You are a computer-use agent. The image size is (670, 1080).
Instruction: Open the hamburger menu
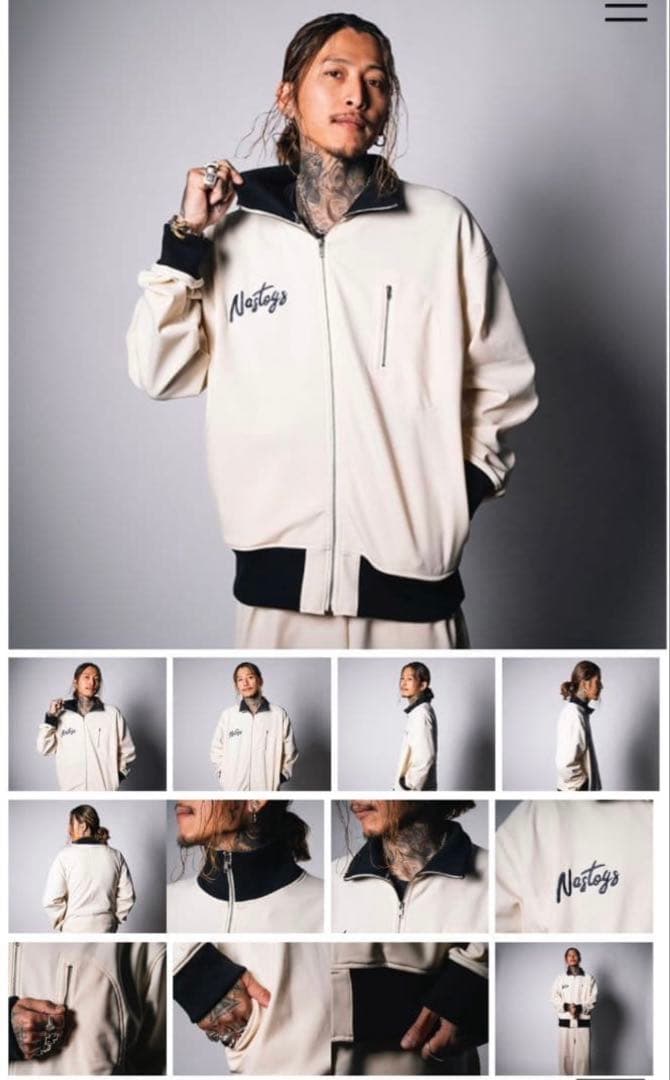pos(626,12)
